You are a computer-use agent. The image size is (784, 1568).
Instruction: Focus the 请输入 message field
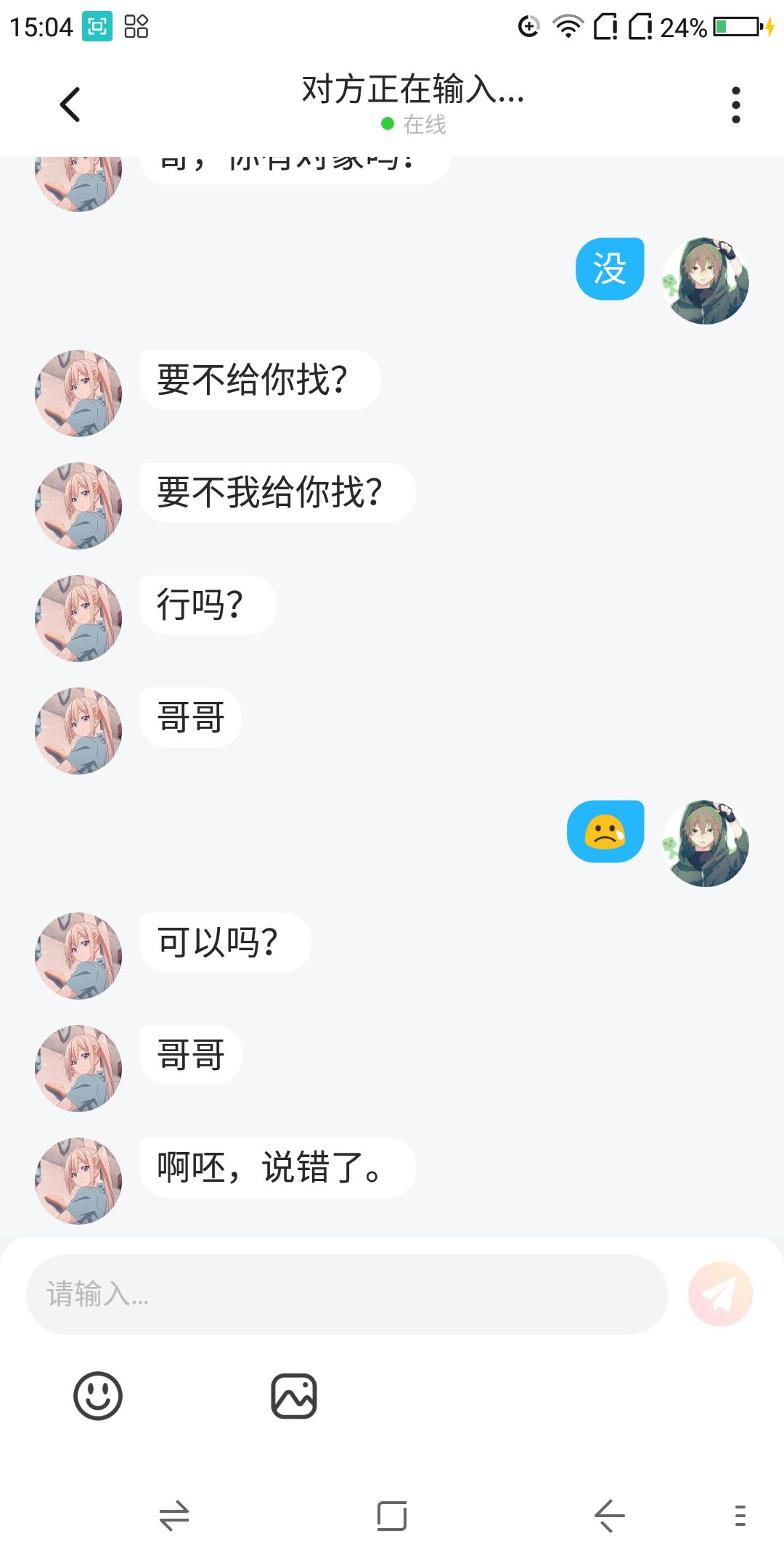point(347,1294)
